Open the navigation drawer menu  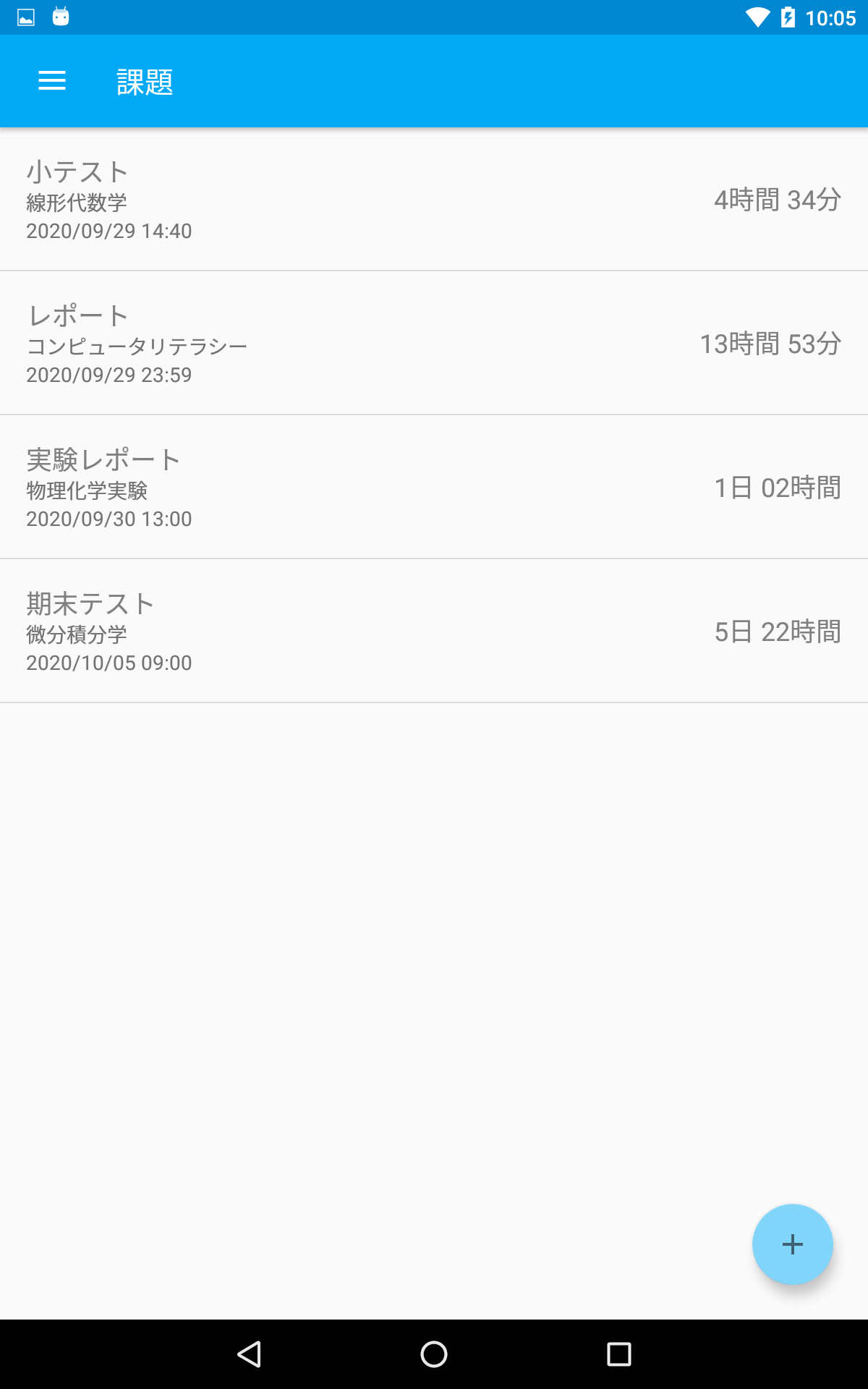[51, 80]
